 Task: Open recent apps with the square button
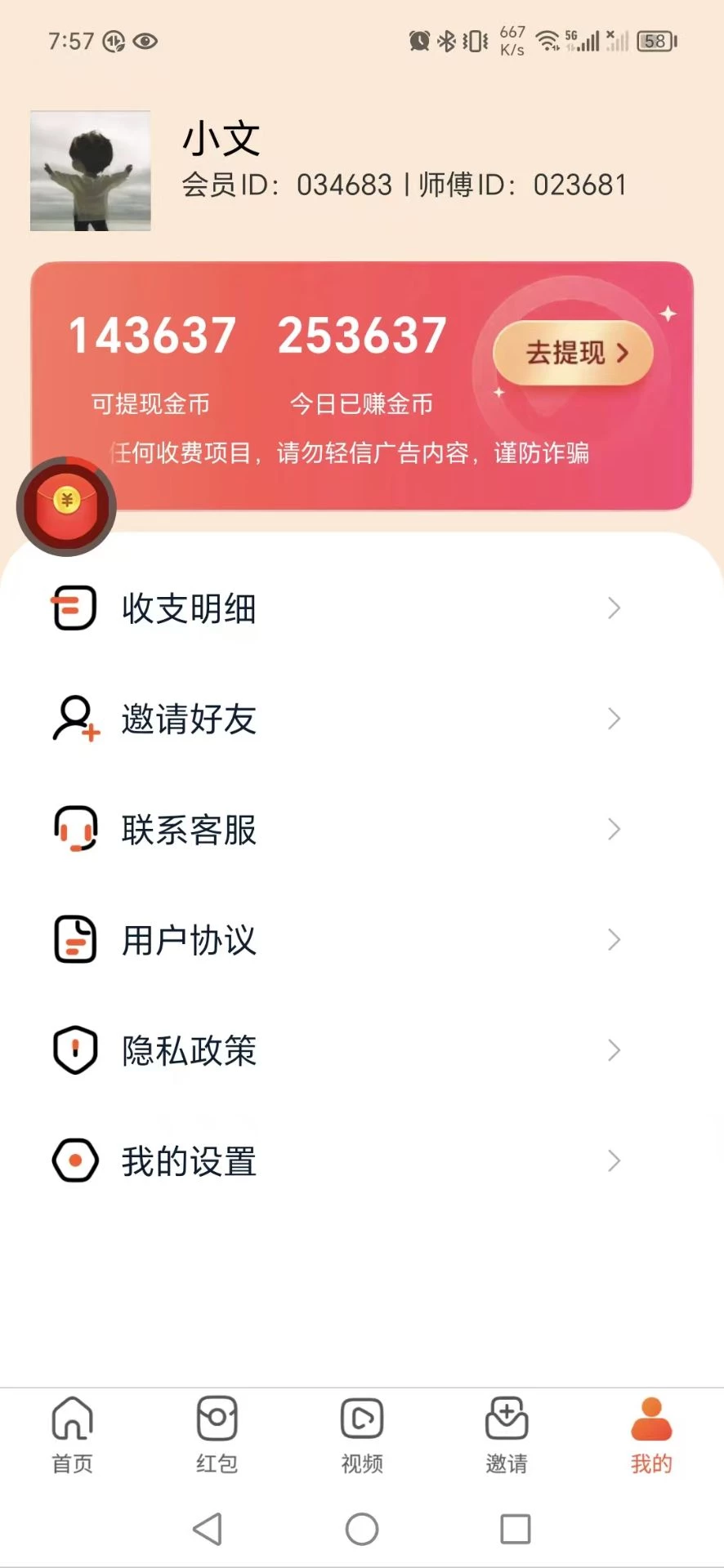[x=516, y=1529]
